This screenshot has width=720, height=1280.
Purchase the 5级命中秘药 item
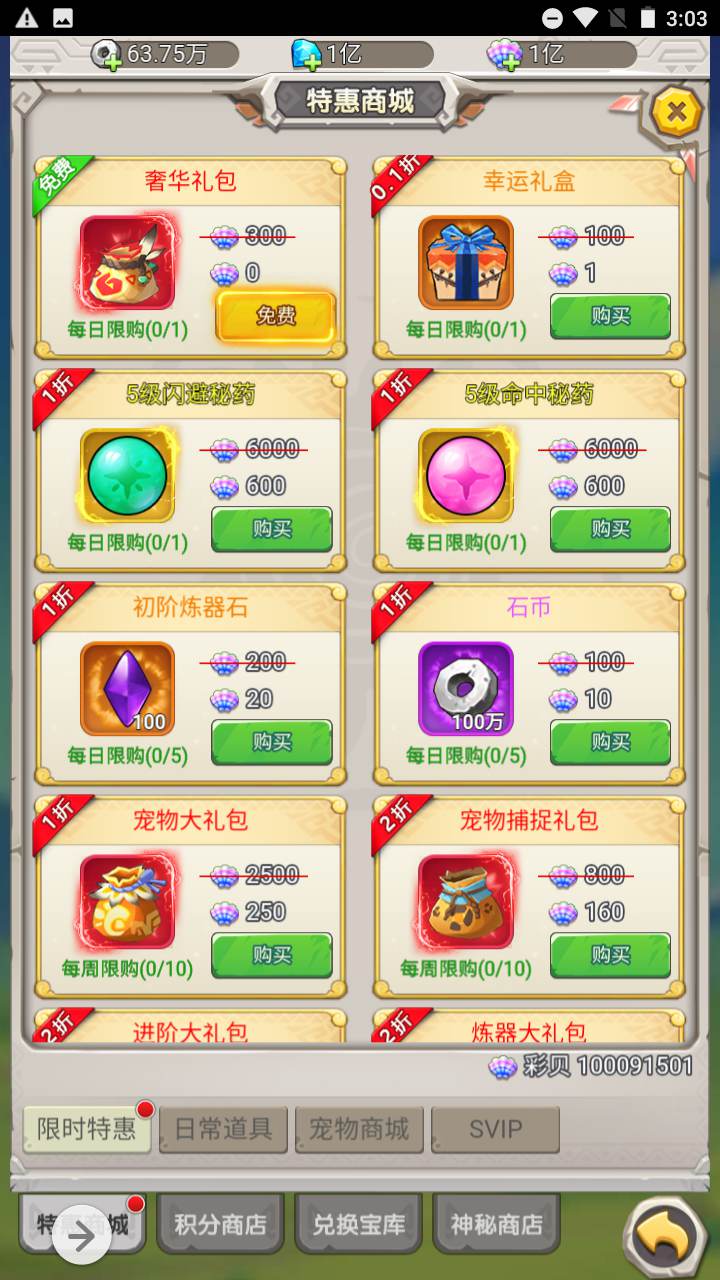(610, 529)
